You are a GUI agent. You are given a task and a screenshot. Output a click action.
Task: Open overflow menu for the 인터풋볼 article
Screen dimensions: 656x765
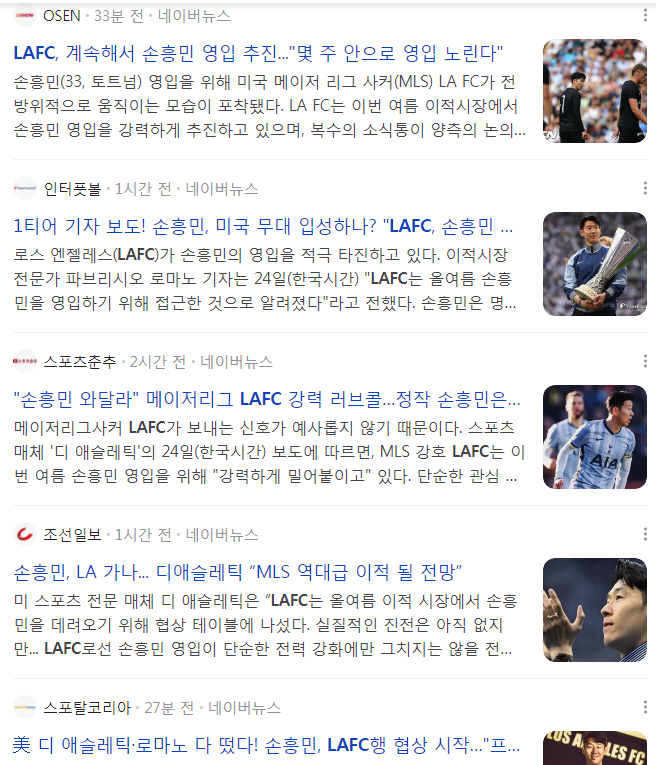point(645,188)
